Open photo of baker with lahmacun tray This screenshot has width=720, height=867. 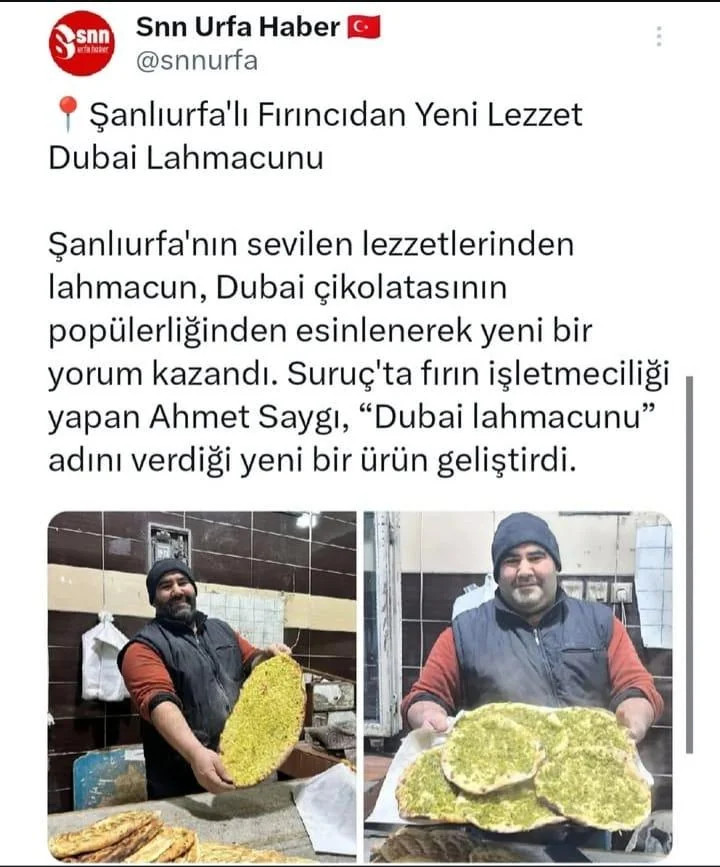click(517, 686)
